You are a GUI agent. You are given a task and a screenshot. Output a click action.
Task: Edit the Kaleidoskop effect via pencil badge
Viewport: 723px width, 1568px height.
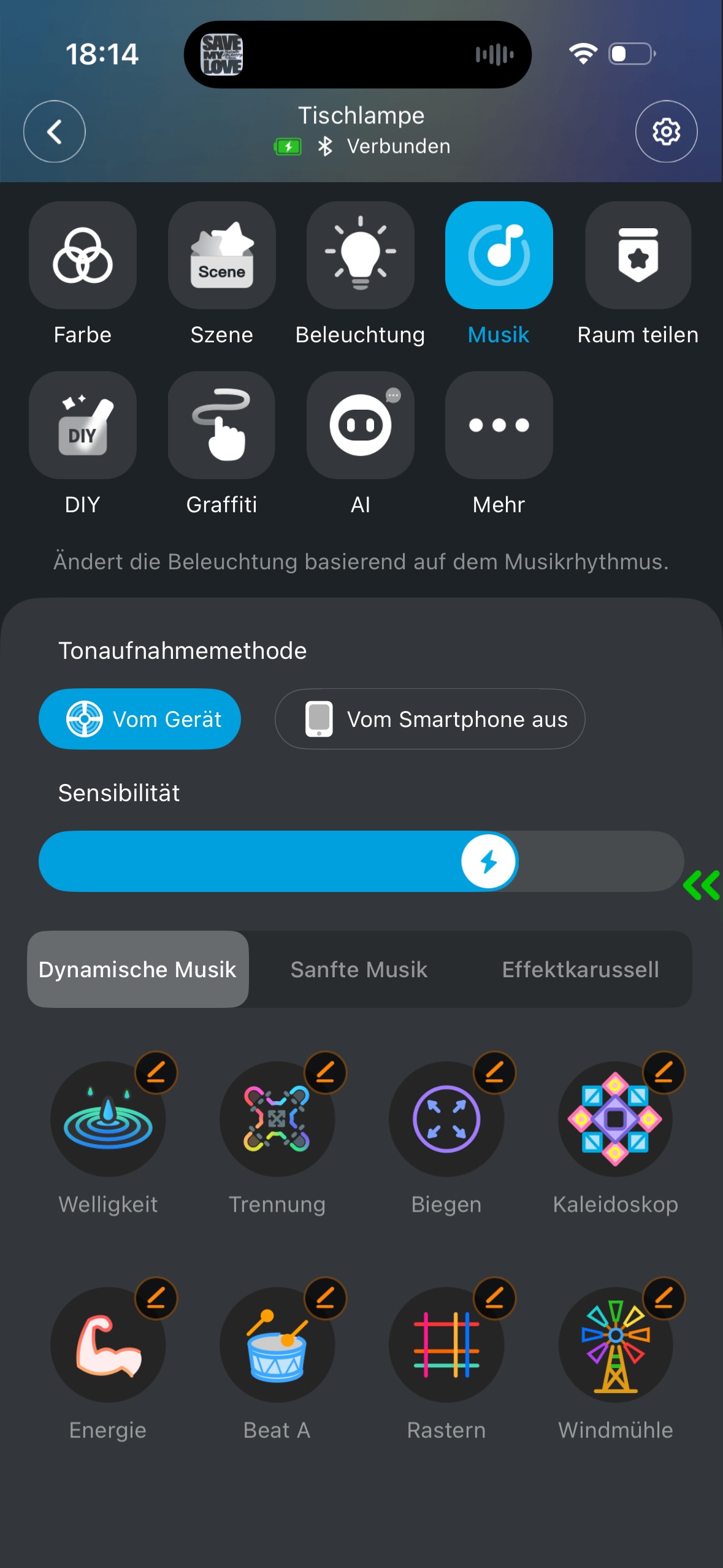(x=664, y=1072)
